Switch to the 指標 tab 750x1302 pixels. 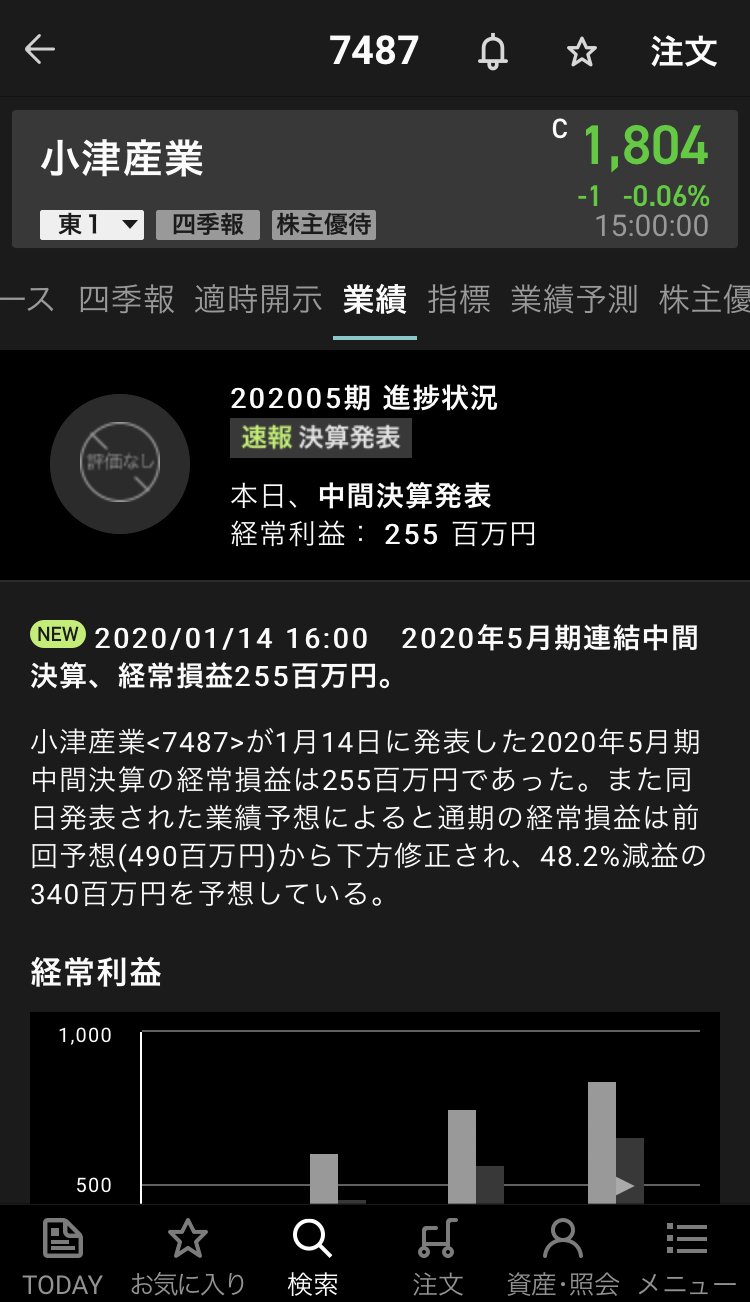pyautogui.click(x=459, y=300)
